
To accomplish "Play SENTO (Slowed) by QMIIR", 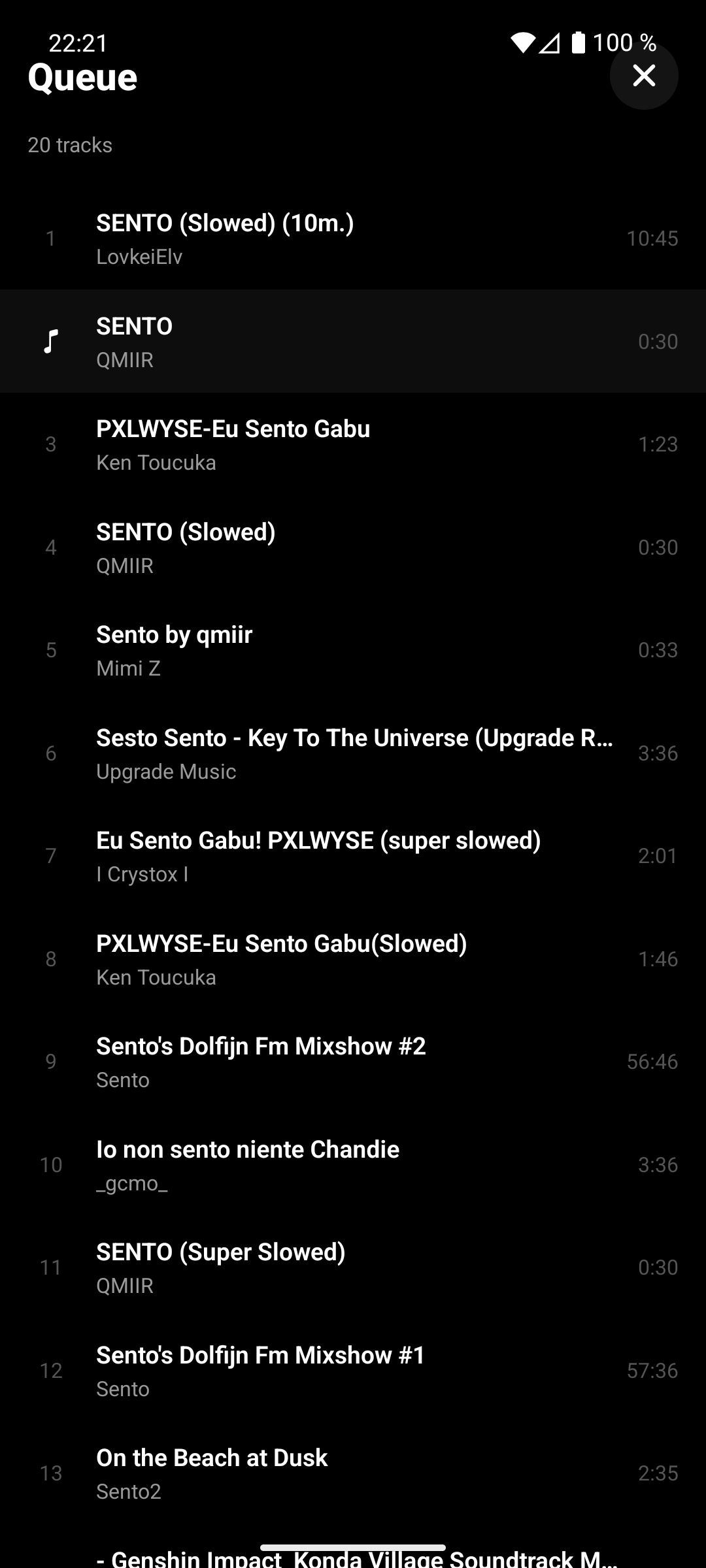I will 353,547.
